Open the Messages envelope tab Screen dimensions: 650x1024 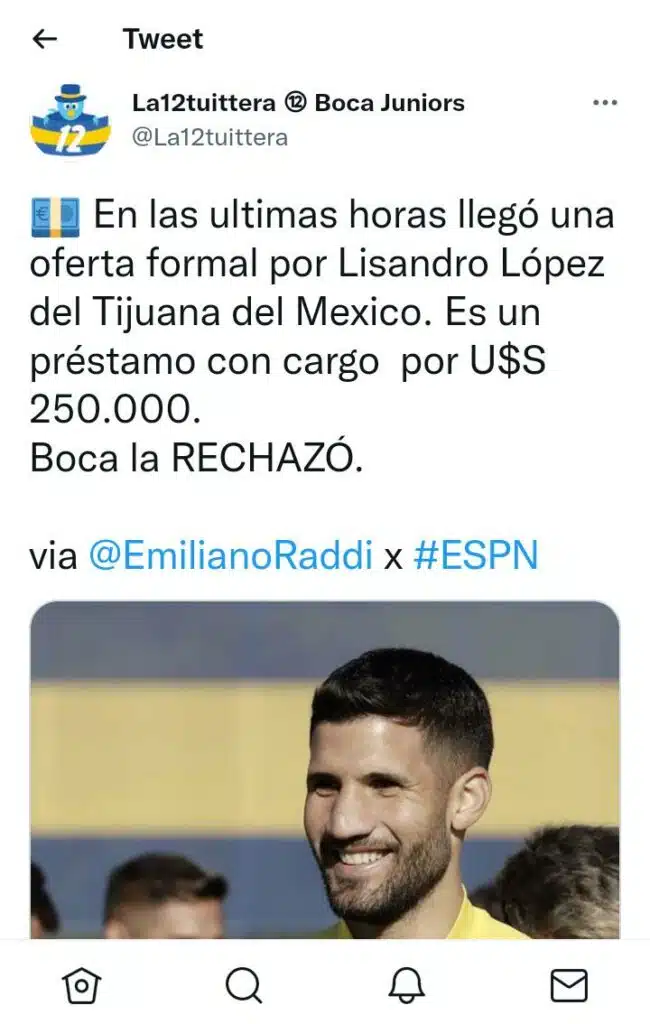[569, 986]
